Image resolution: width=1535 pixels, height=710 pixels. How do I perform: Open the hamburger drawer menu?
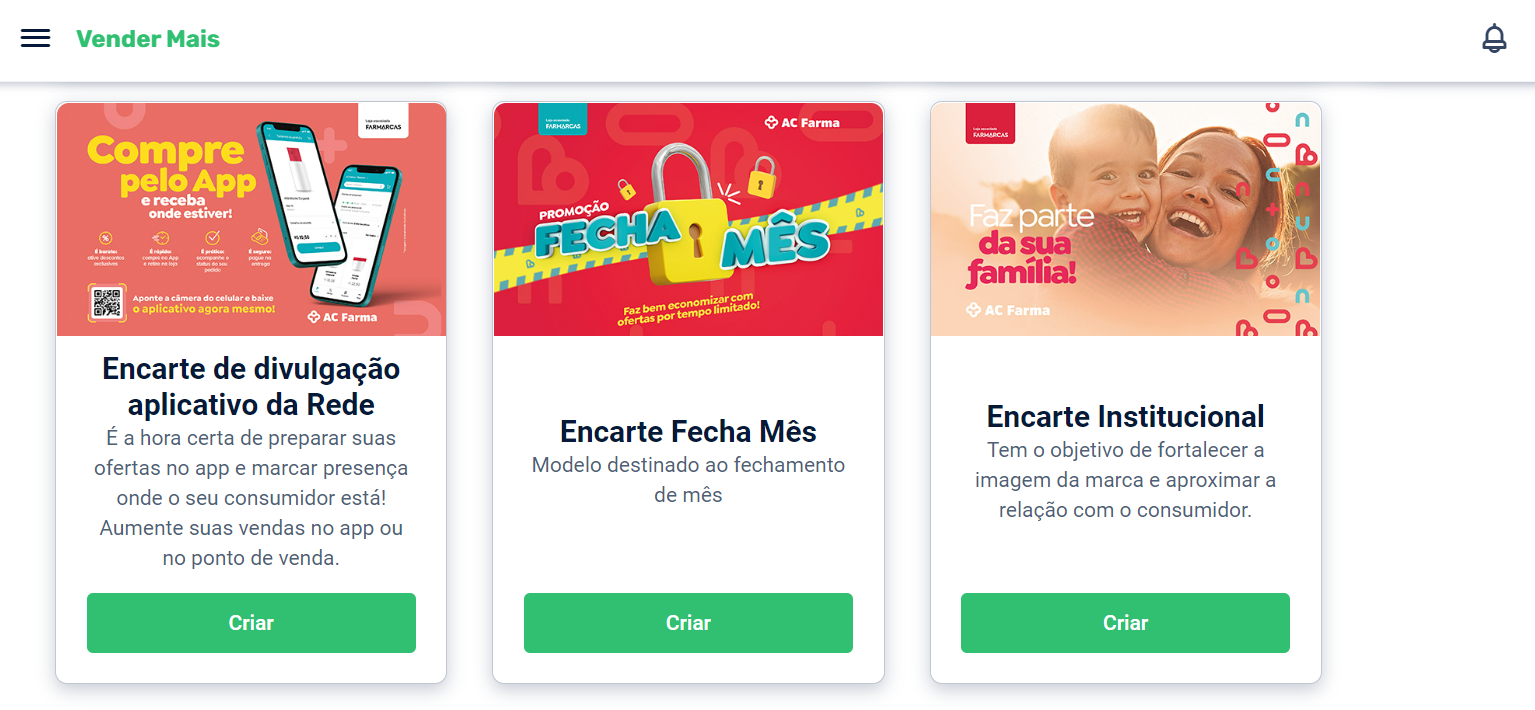point(35,39)
